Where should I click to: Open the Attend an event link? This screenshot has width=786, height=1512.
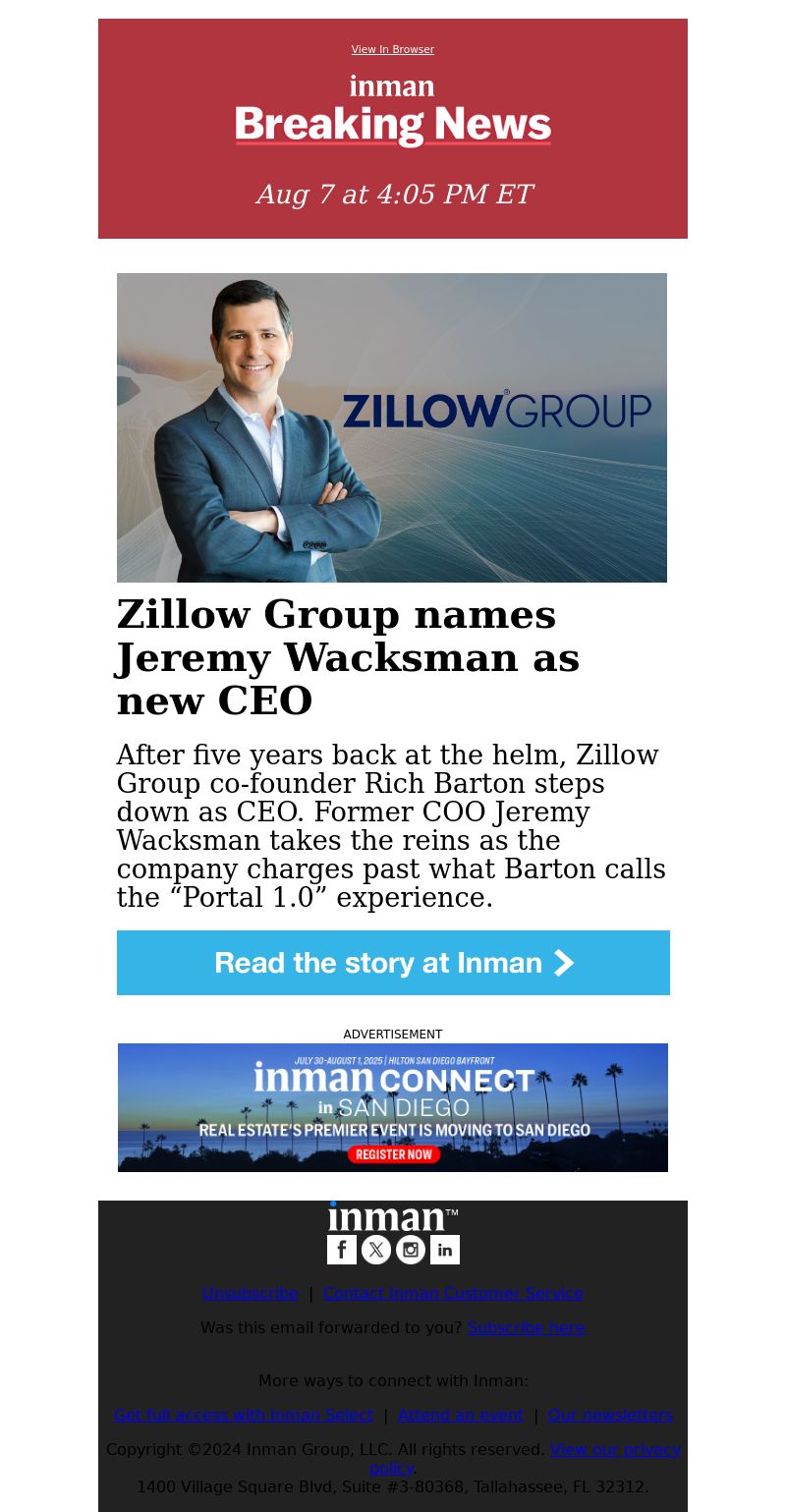click(x=460, y=1415)
